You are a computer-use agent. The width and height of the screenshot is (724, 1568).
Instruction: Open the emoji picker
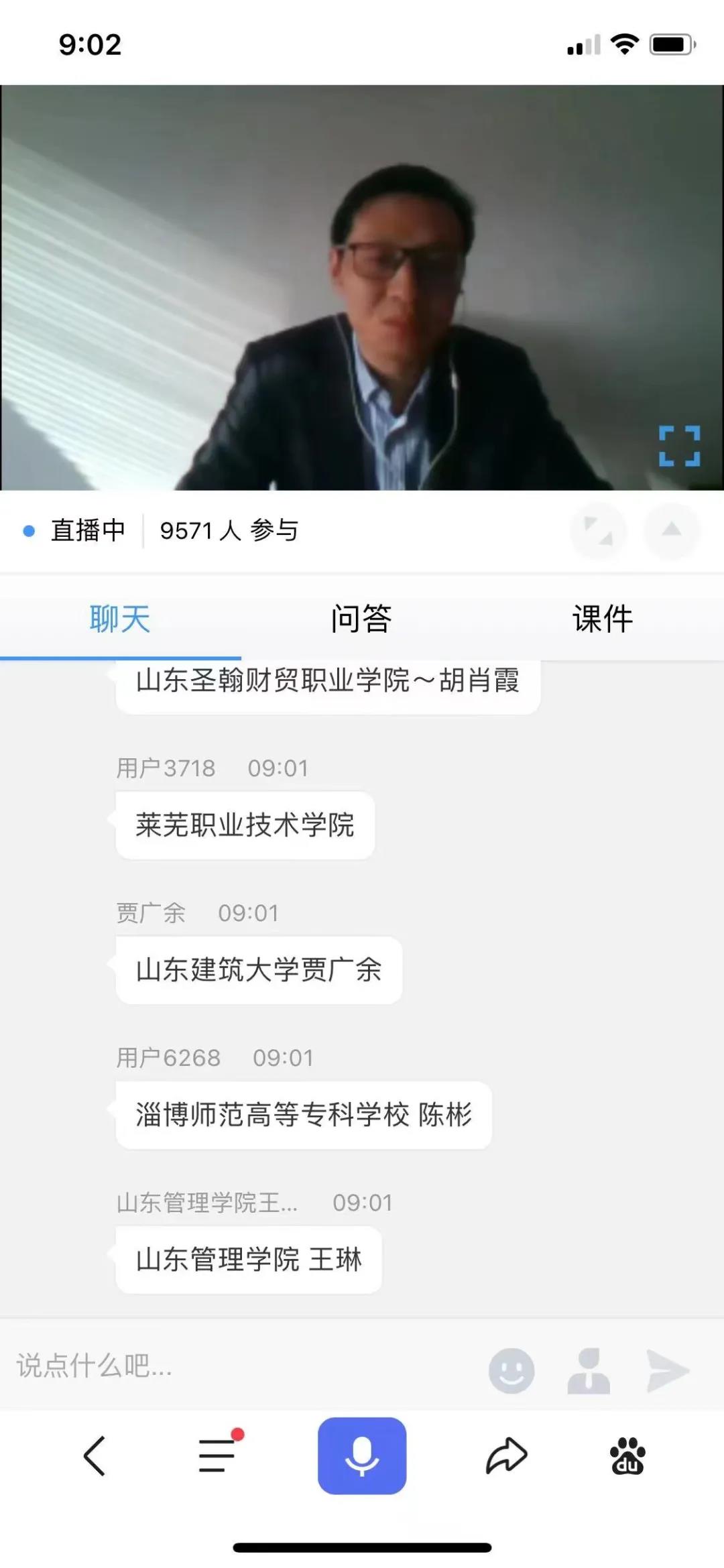click(511, 1370)
